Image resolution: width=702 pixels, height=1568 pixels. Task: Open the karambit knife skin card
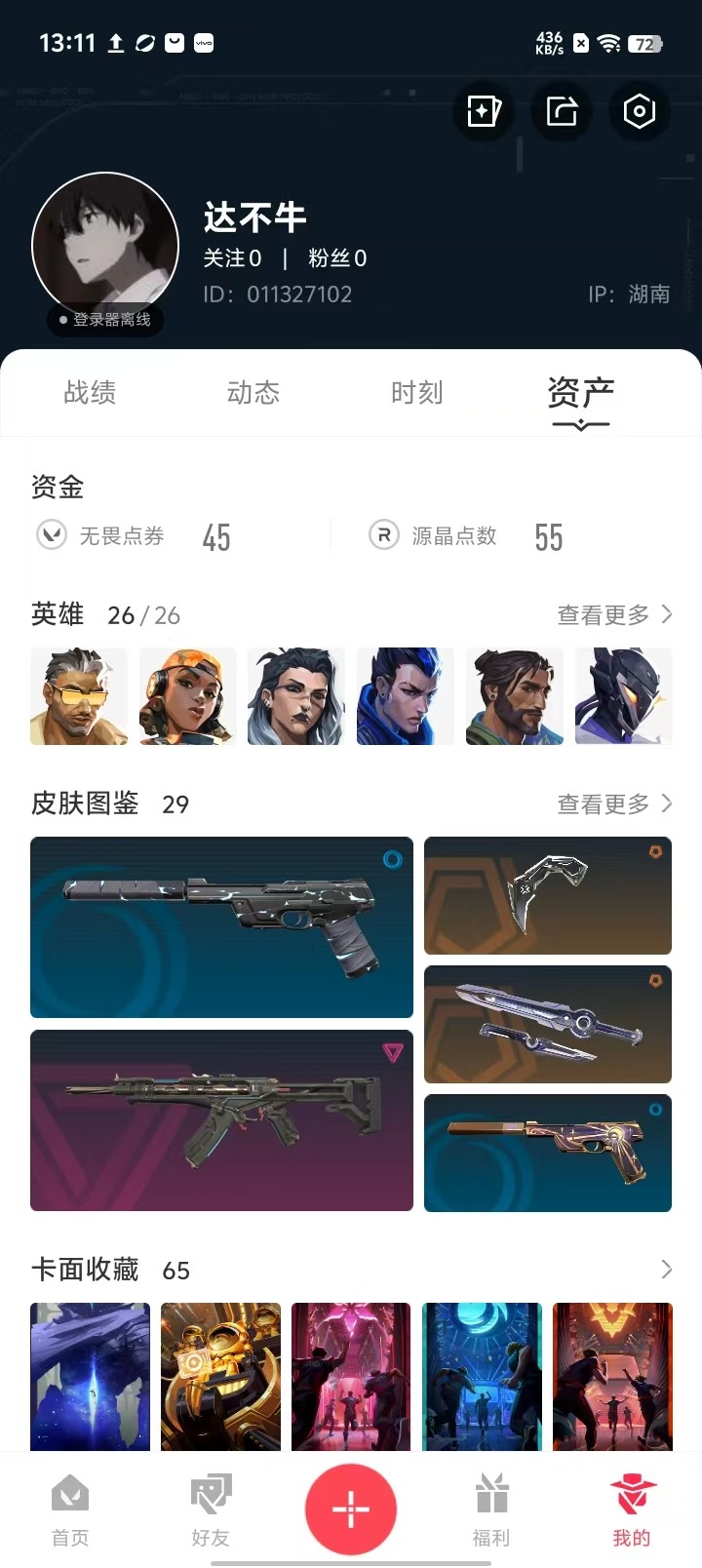(x=548, y=895)
